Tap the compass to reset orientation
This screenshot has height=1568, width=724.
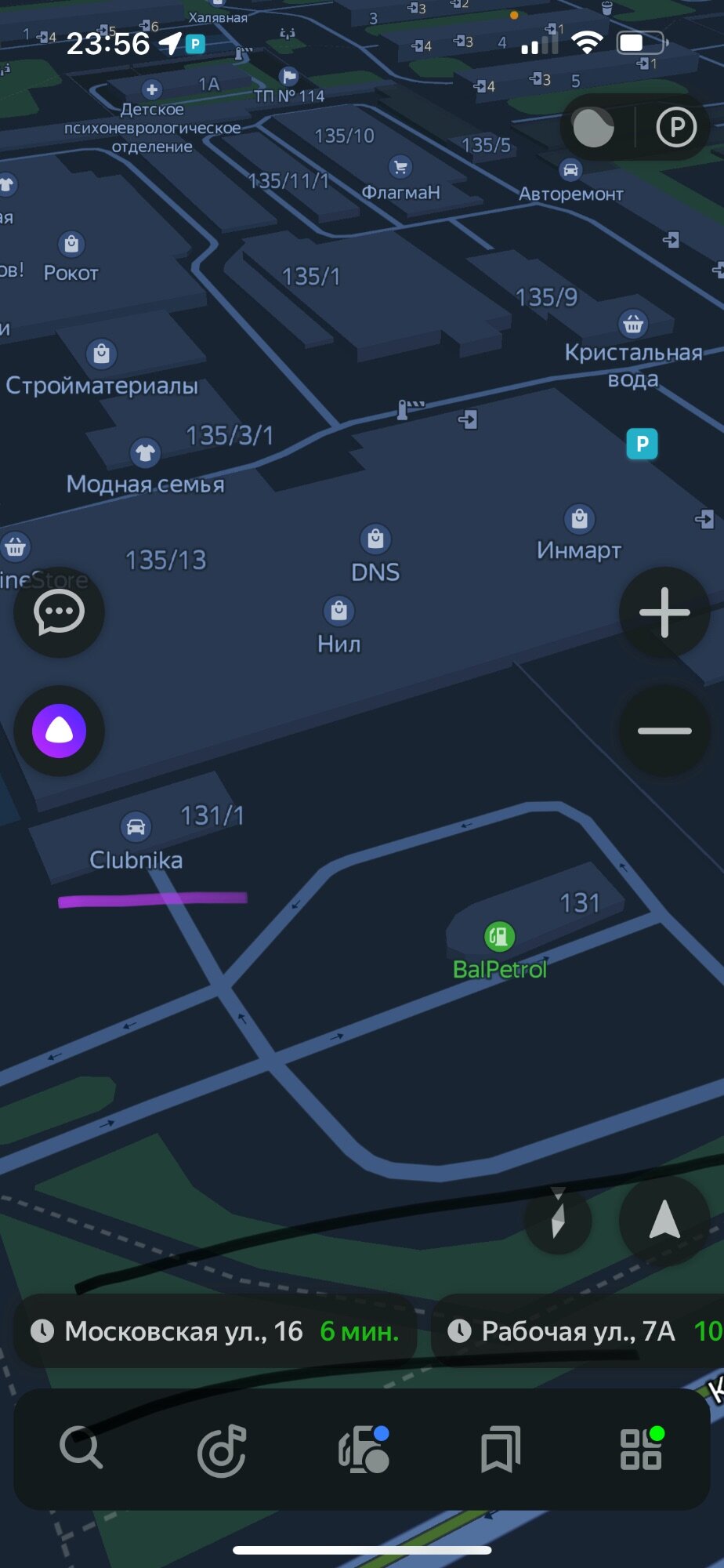pyautogui.click(x=558, y=1220)
